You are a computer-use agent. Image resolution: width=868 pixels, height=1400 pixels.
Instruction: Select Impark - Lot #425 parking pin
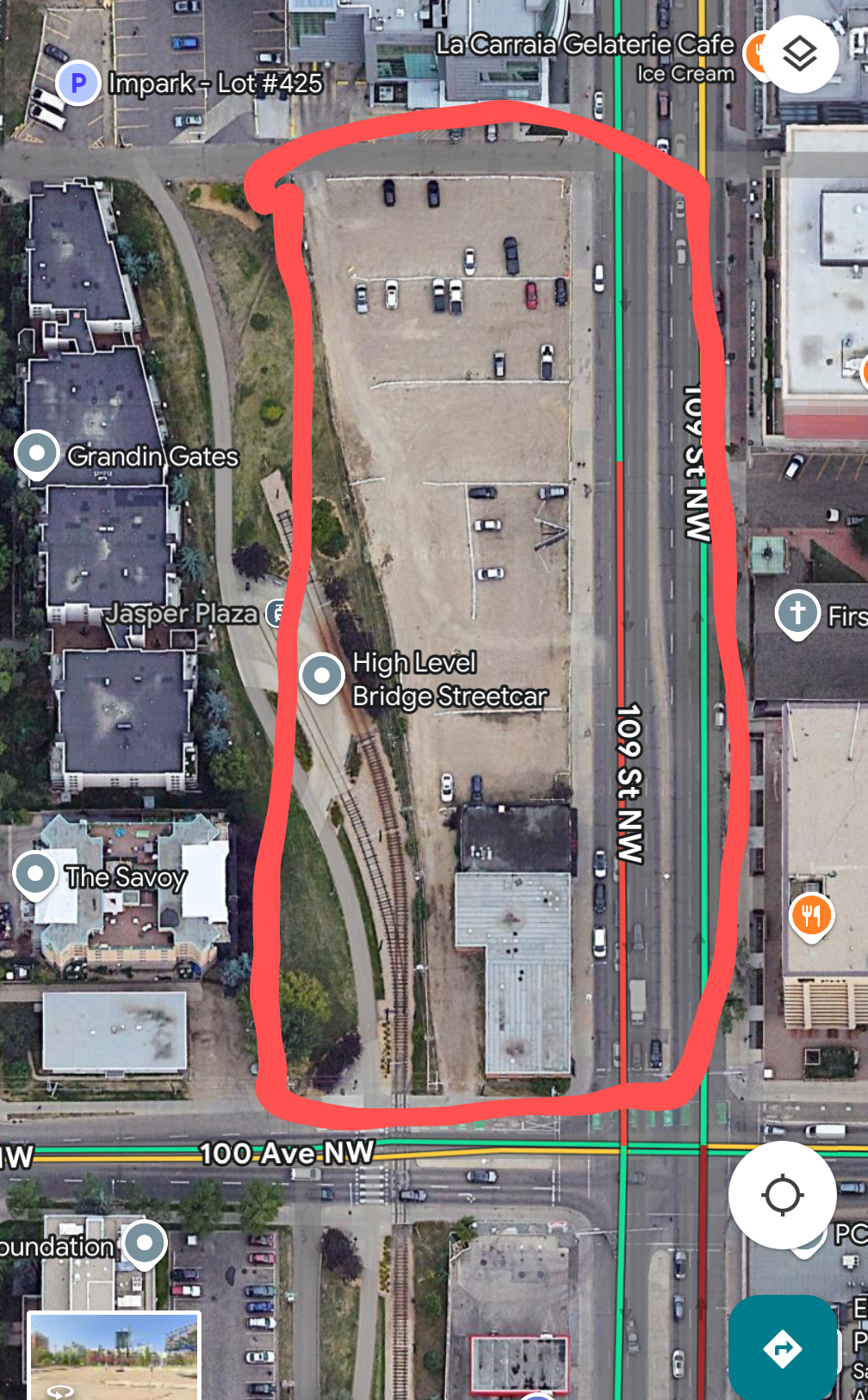click(x=78, y=84)
